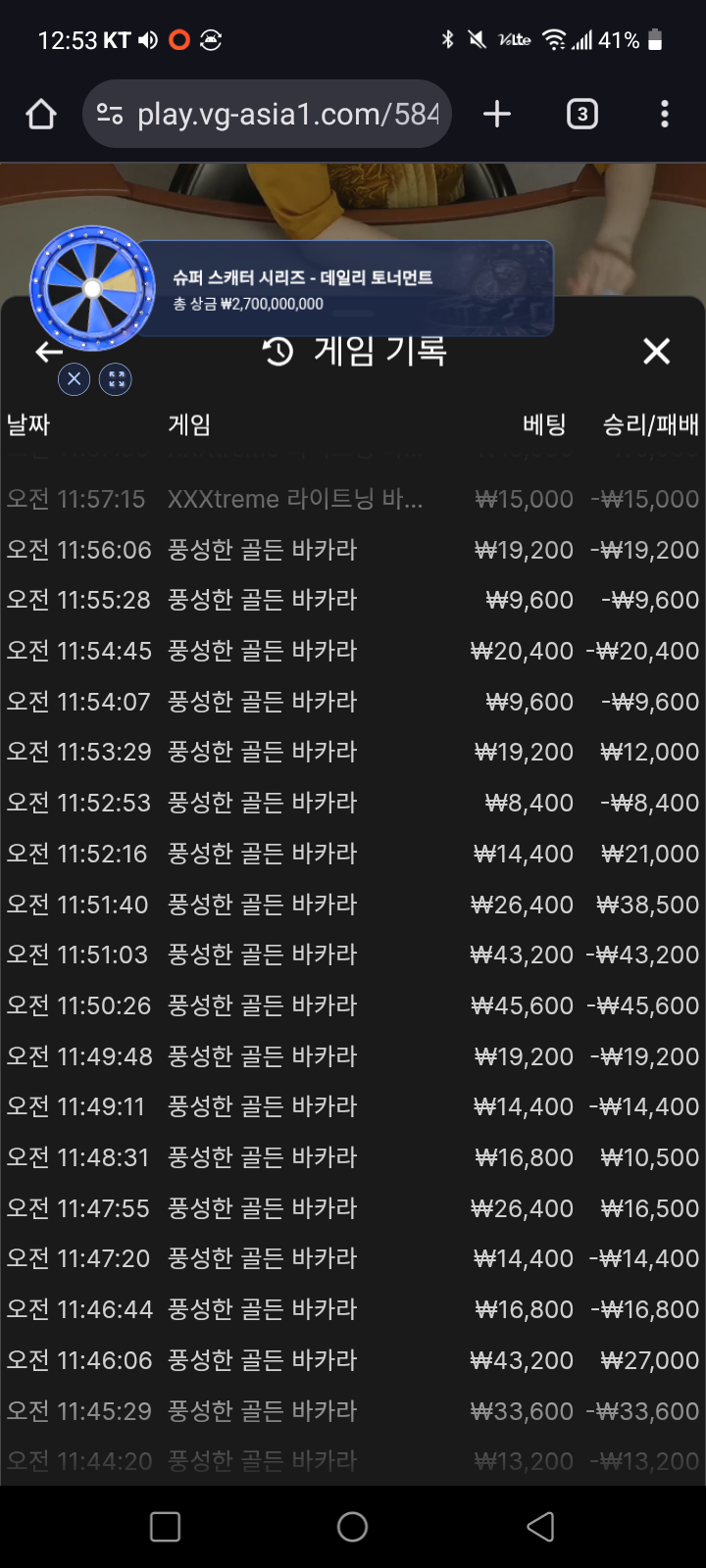
Task: Go to the browser home page
Action: [x=41, y=115]
